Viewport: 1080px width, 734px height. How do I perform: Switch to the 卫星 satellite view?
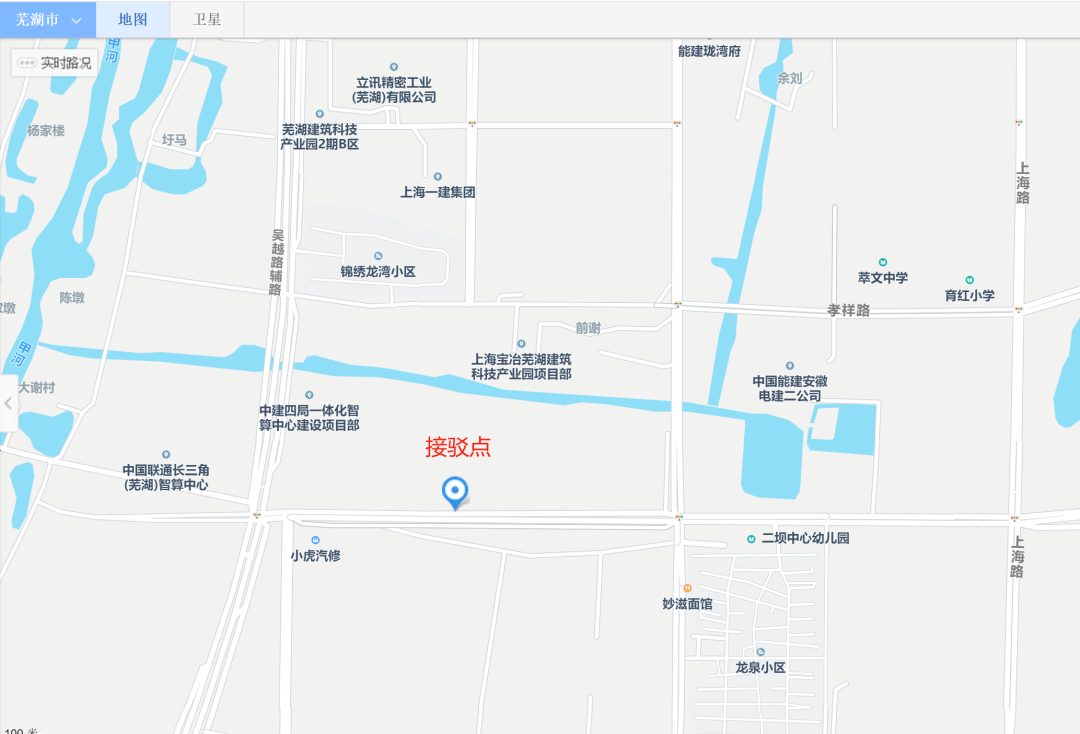pyautogui.click(x=207, y=19)
